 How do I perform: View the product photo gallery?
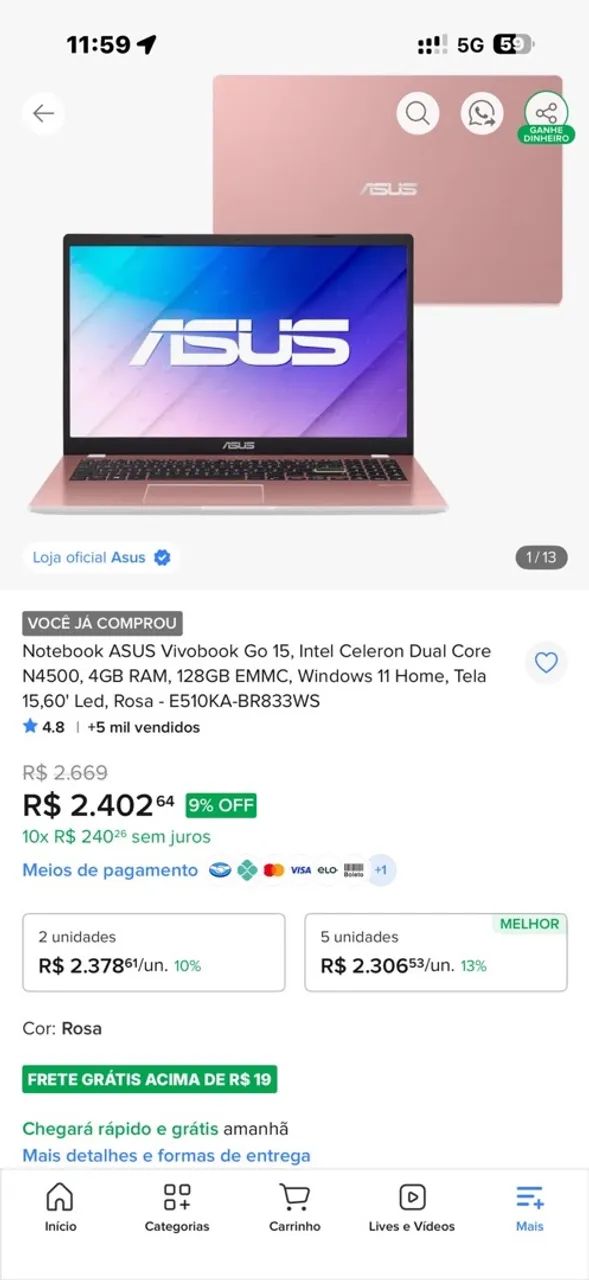(294, 300)
